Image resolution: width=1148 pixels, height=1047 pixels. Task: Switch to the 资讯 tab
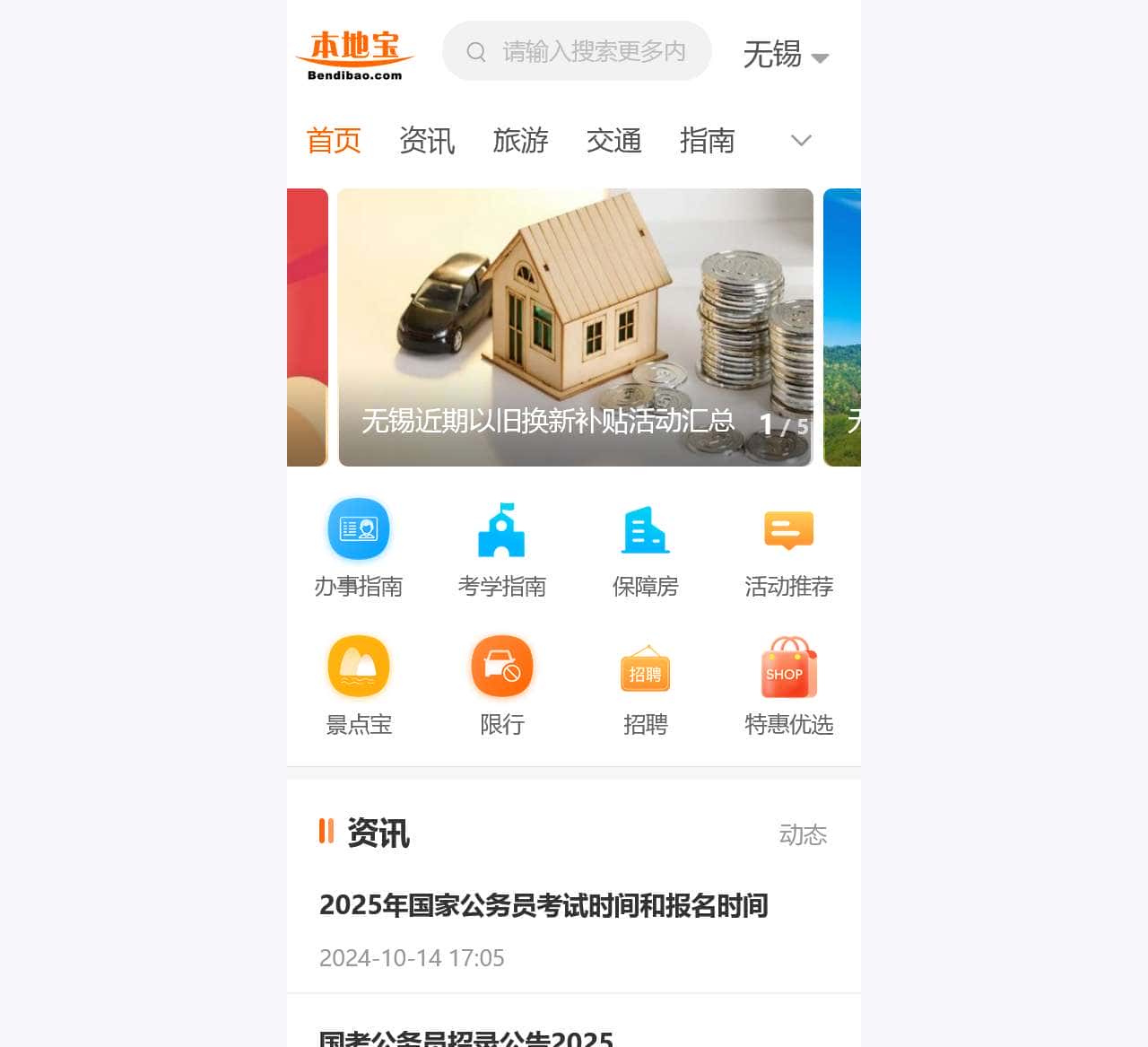coord(427,141)
